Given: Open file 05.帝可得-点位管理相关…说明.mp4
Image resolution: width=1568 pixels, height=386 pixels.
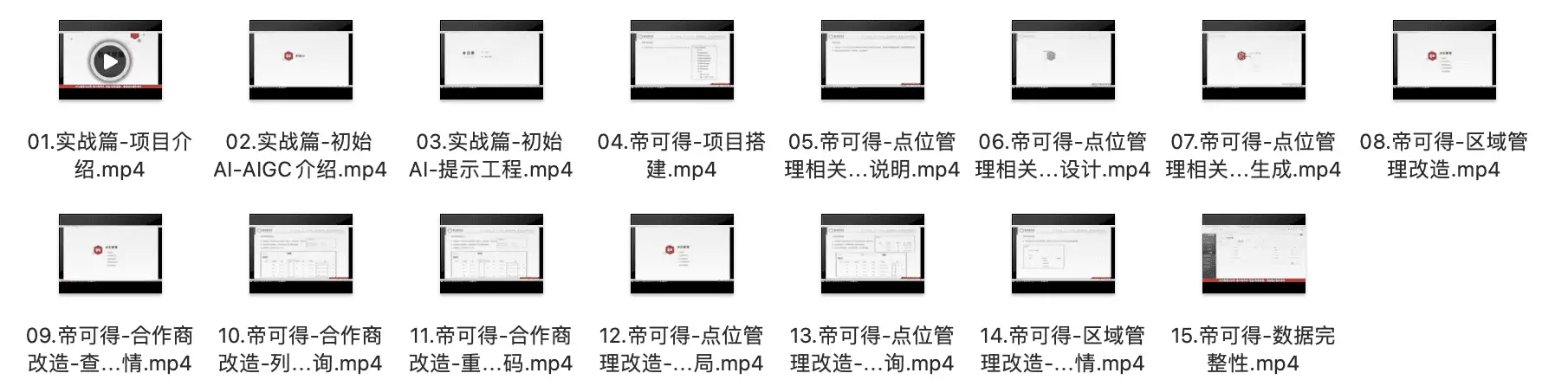Looking at the screenshot, I should pyautogui.click(x=872, y=61).
